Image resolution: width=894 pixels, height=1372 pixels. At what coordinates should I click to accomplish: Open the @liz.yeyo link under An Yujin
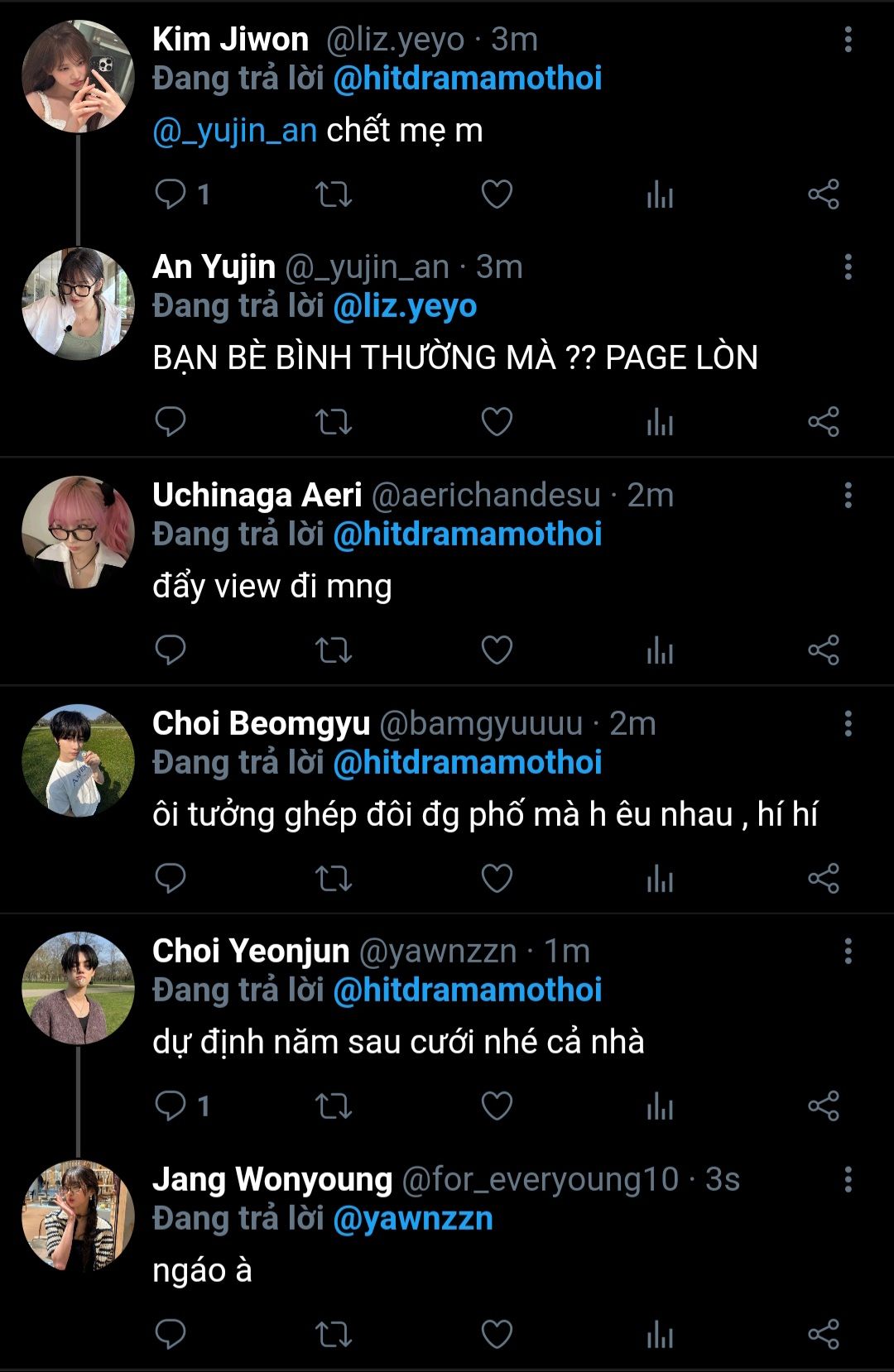point(405,306)
